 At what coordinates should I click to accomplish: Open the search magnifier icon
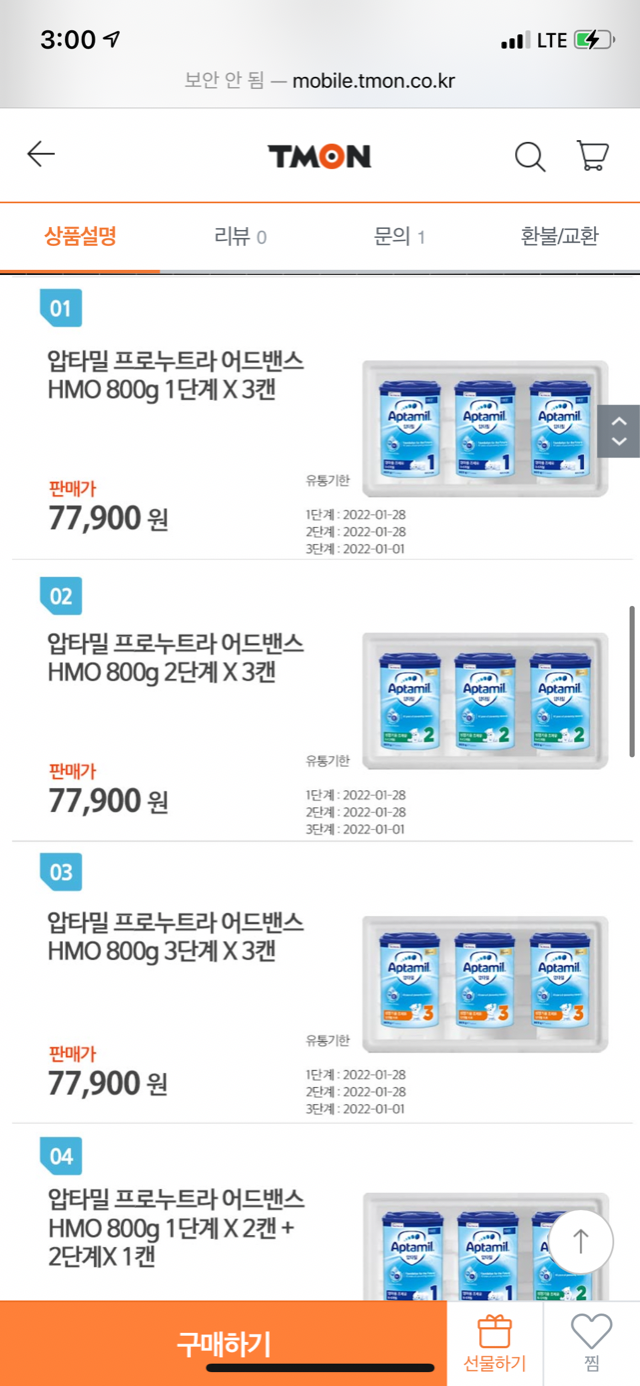pyautogui.click(x=529, y=156)
